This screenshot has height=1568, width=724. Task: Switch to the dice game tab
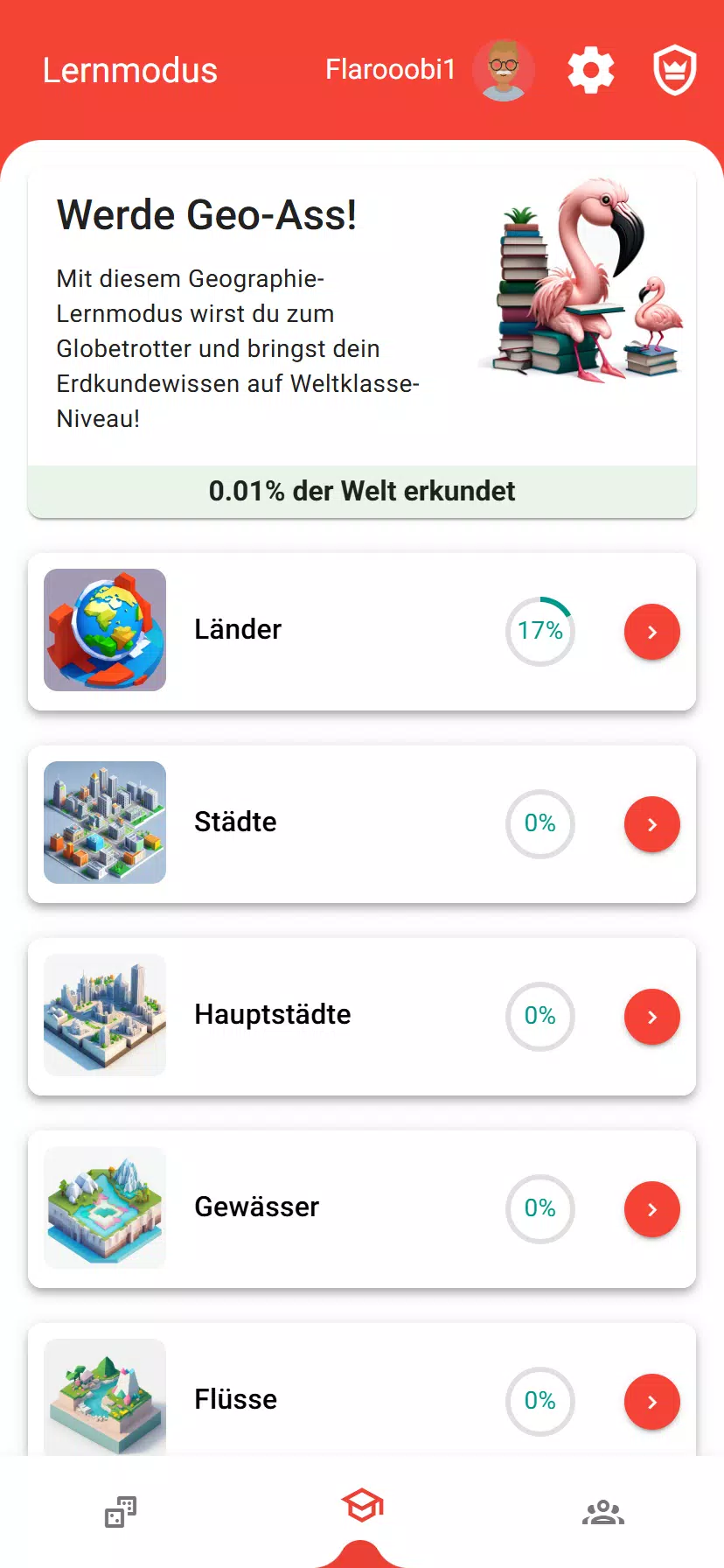click(x=121, y=1511)
